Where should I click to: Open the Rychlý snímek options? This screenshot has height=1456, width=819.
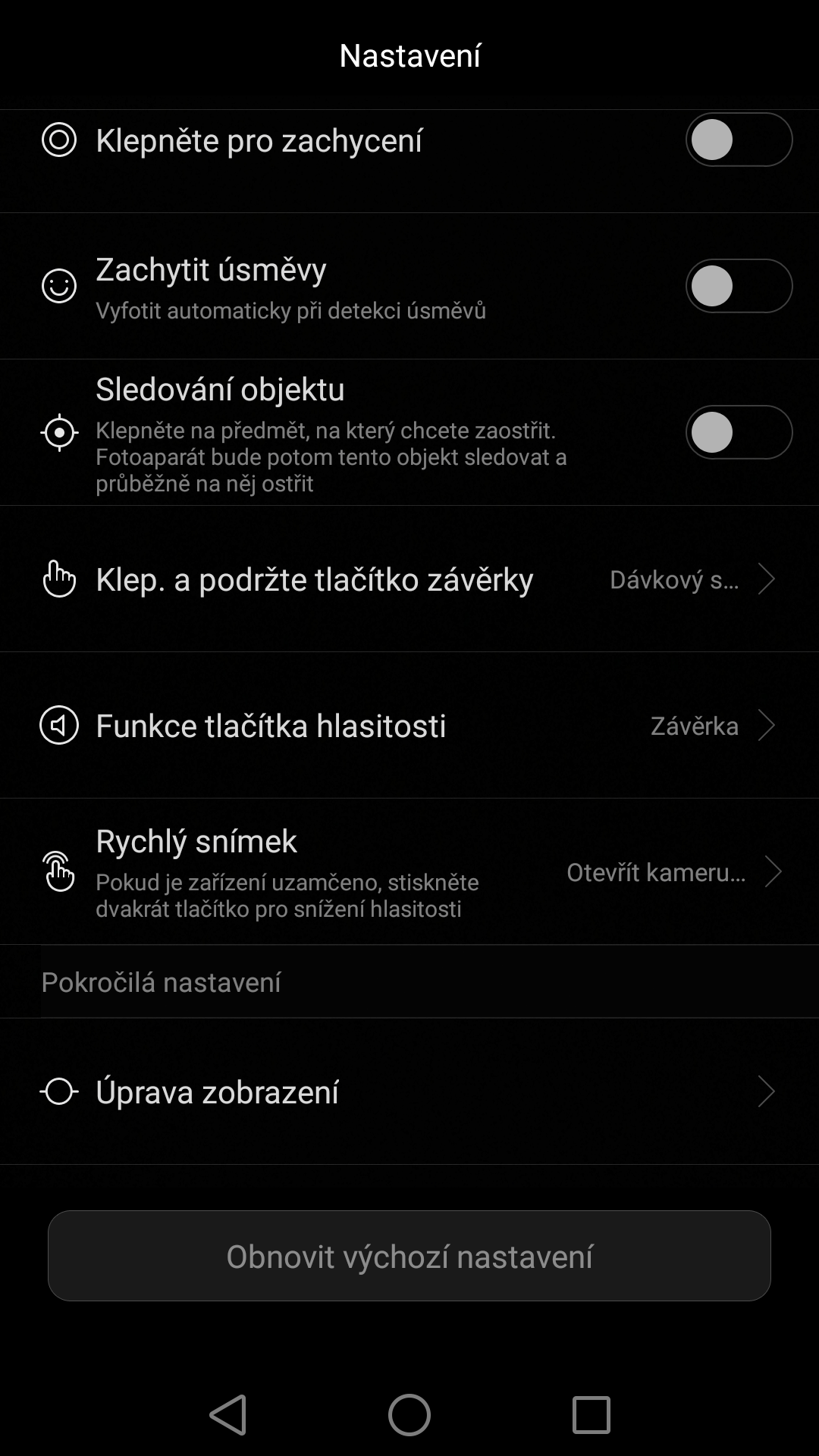(409, 872)
